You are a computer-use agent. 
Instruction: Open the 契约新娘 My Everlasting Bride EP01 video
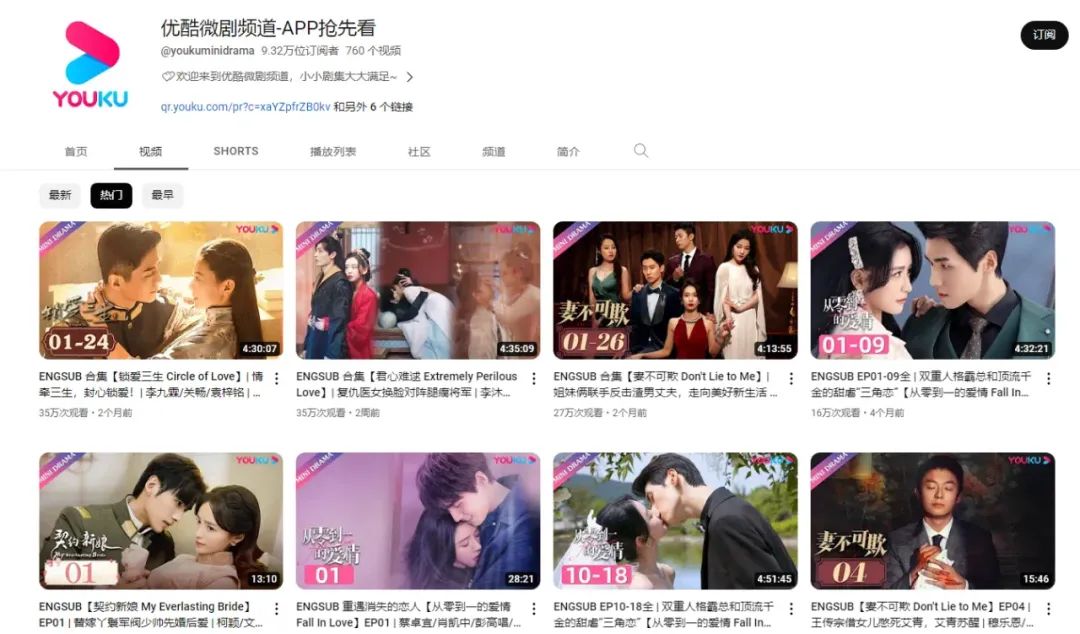[161, 520]
